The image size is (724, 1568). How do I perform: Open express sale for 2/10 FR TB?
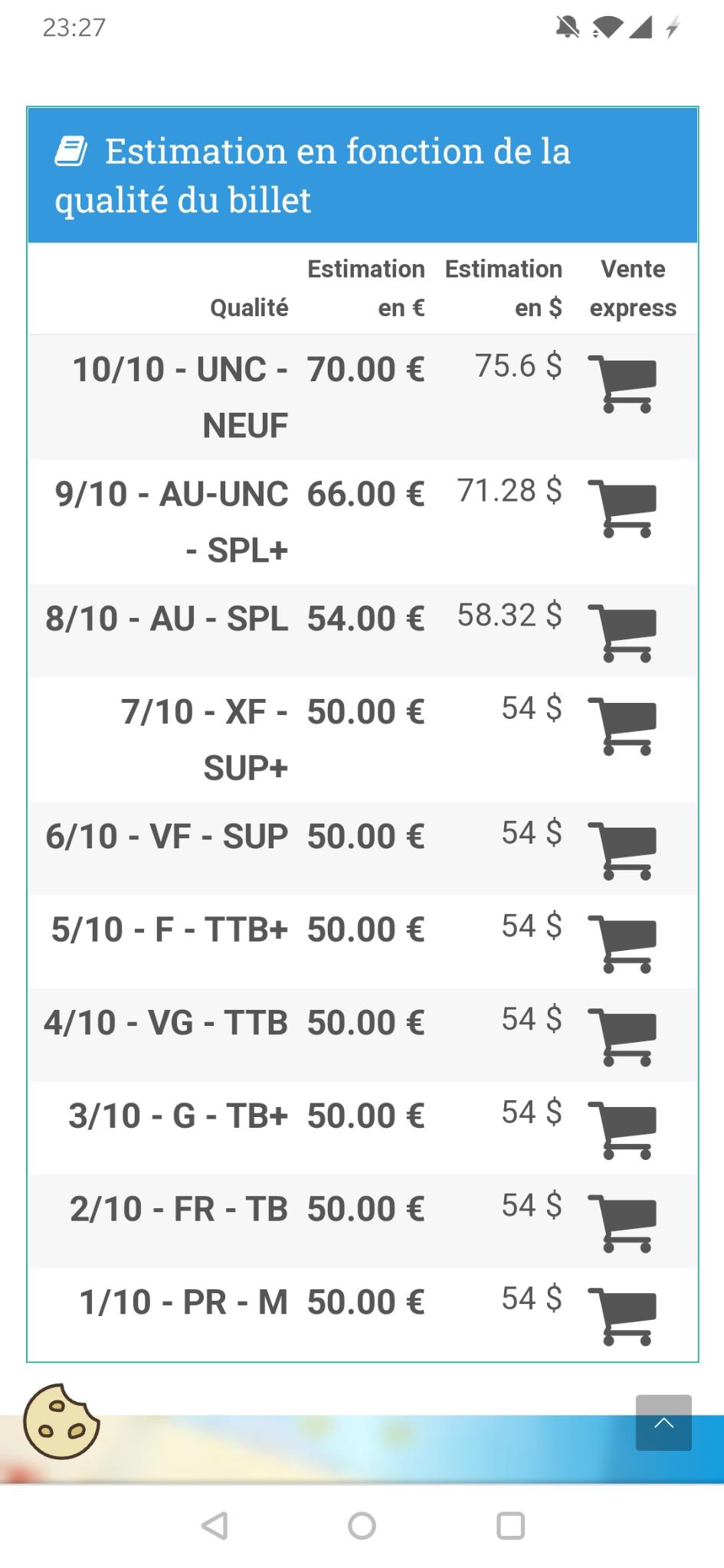coord(622,1224)
